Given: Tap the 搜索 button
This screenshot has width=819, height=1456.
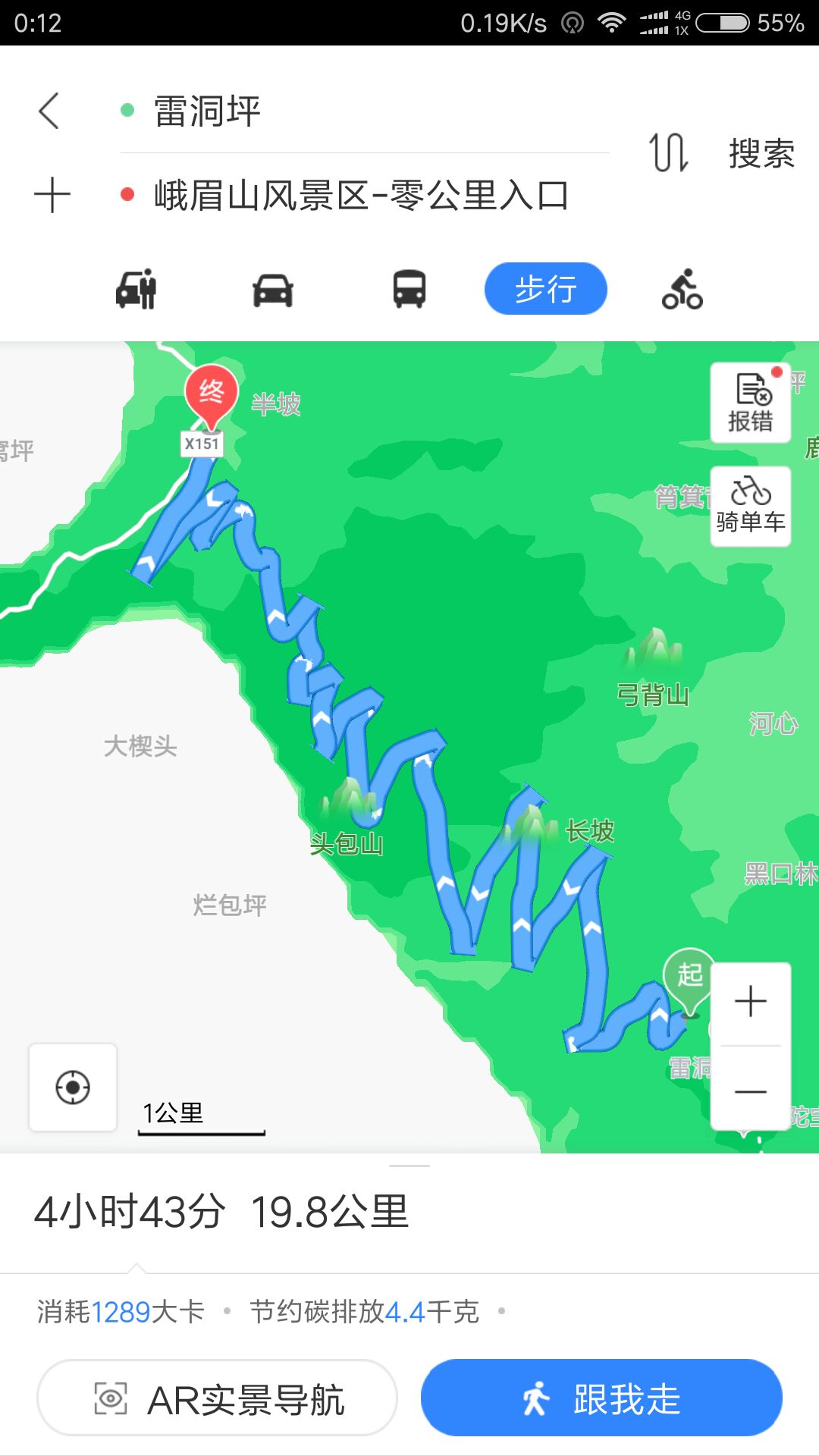Looking at the screenshot, I should point(761,153).
